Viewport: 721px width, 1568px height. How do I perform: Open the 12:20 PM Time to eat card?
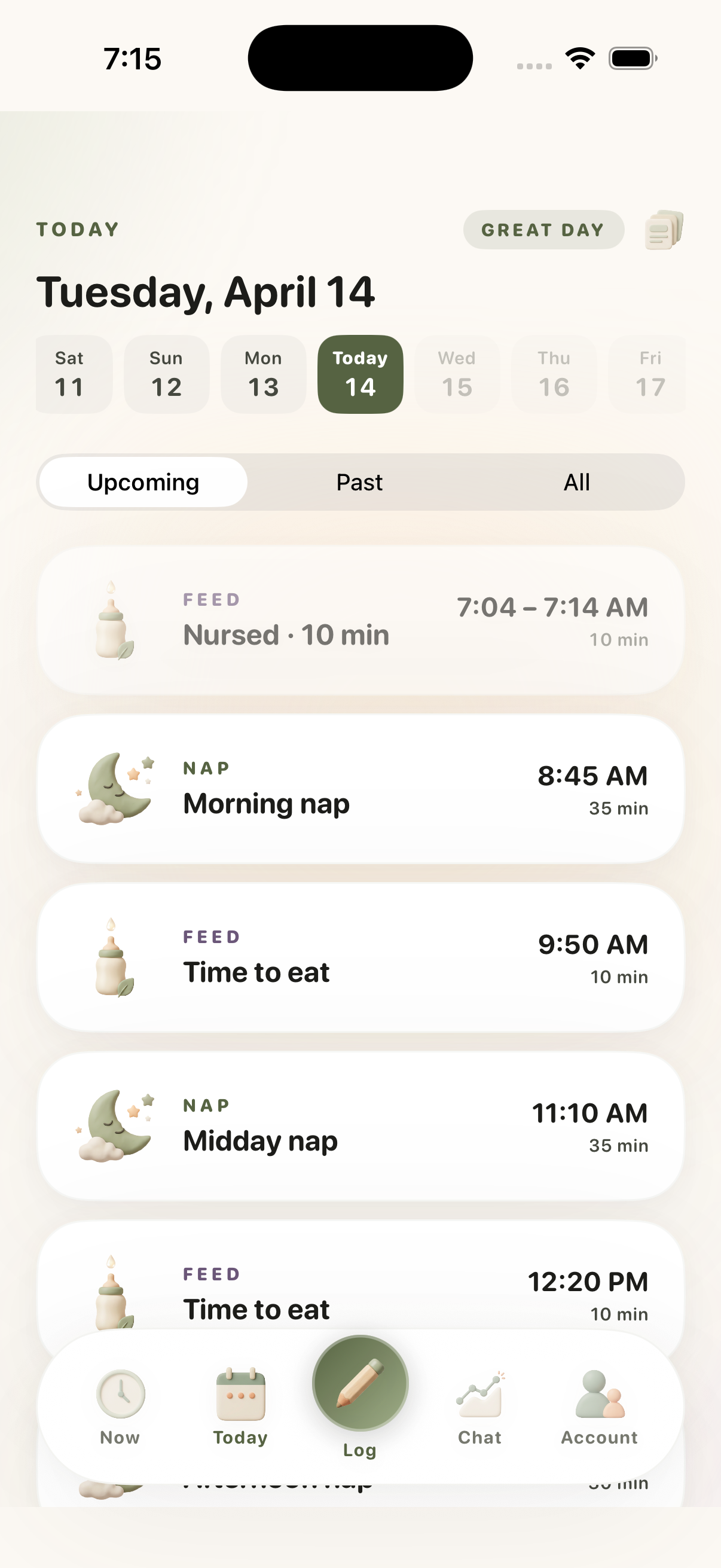coord(360,1285)
